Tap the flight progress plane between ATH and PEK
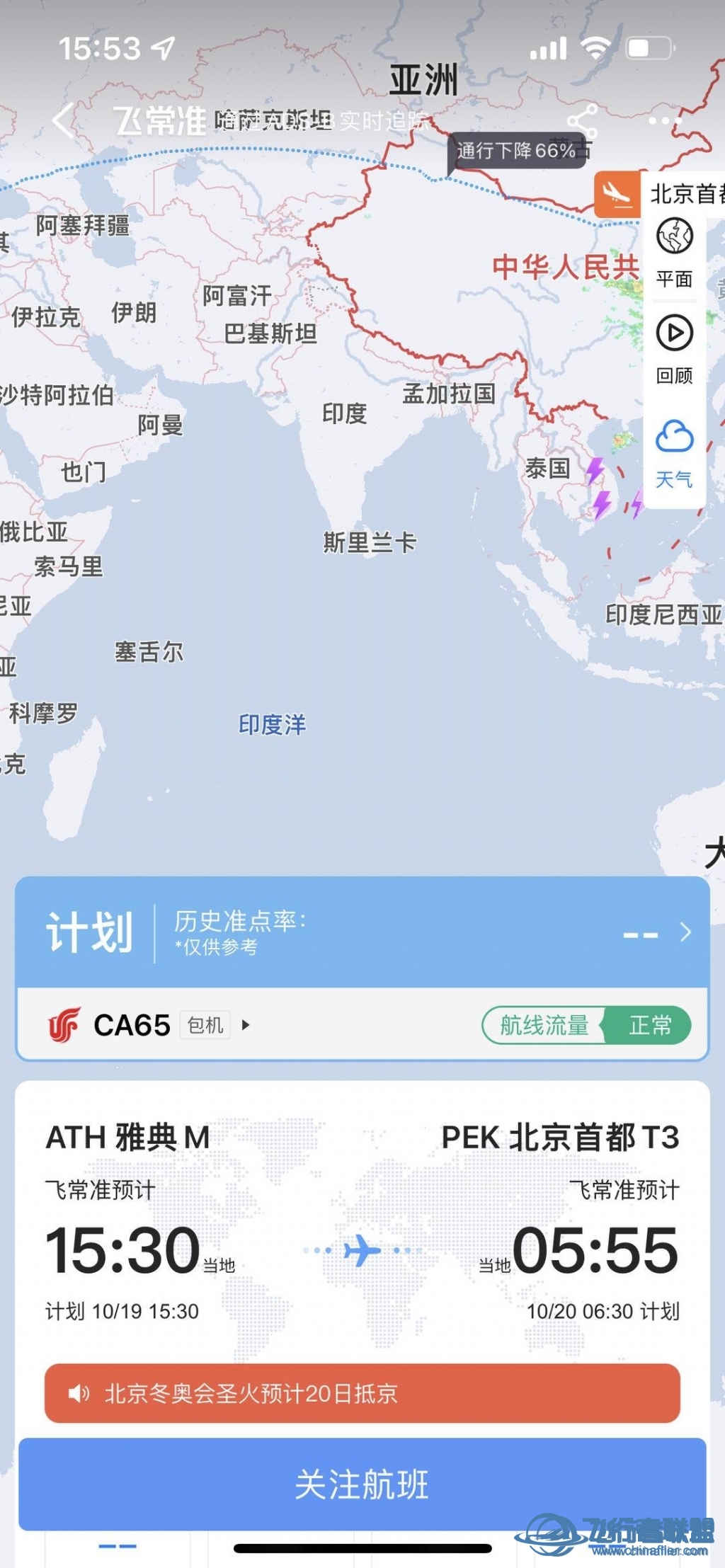 tap(361, 1251)
